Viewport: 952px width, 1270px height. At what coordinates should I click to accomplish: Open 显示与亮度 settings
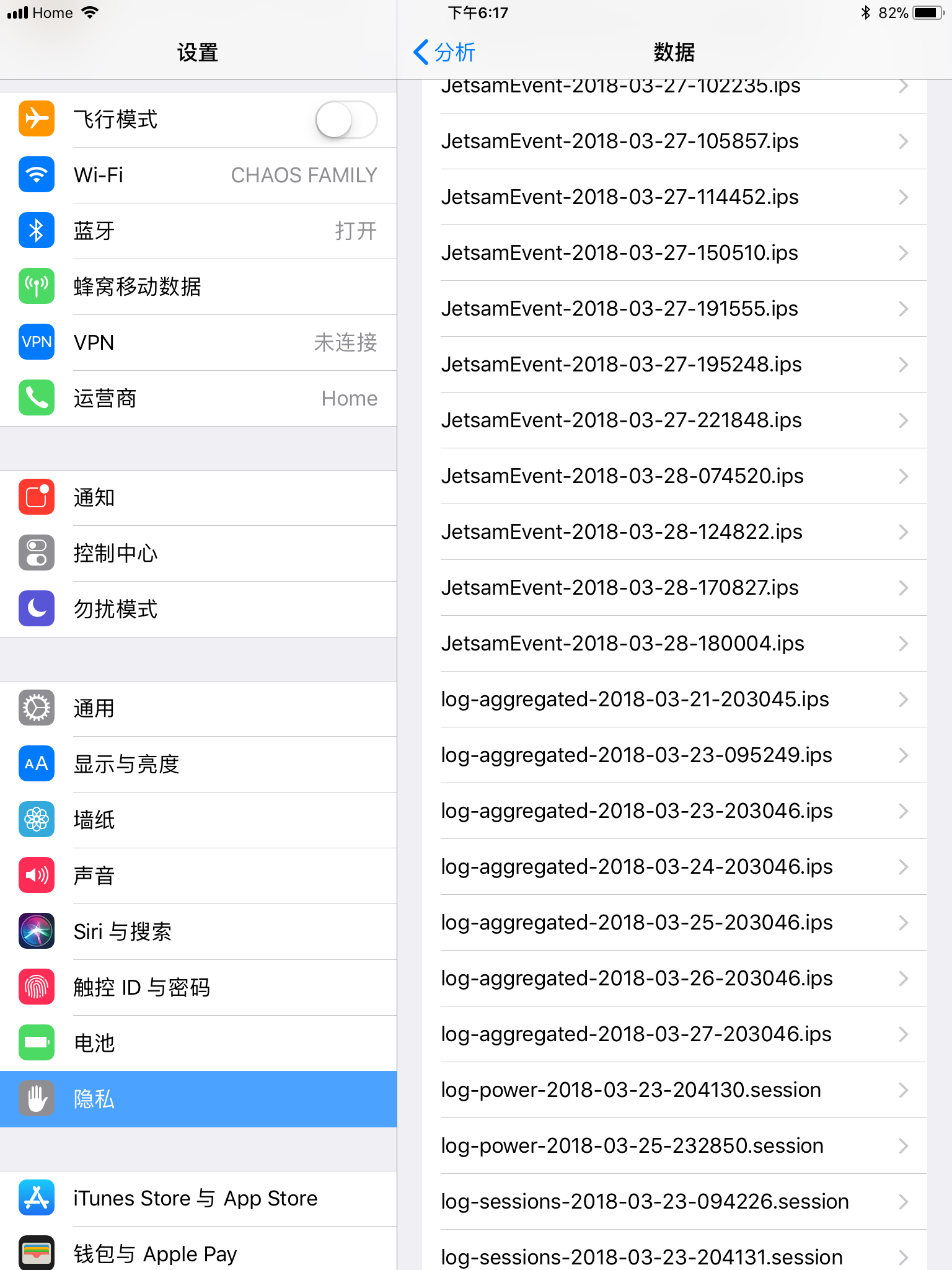point(198,765)
